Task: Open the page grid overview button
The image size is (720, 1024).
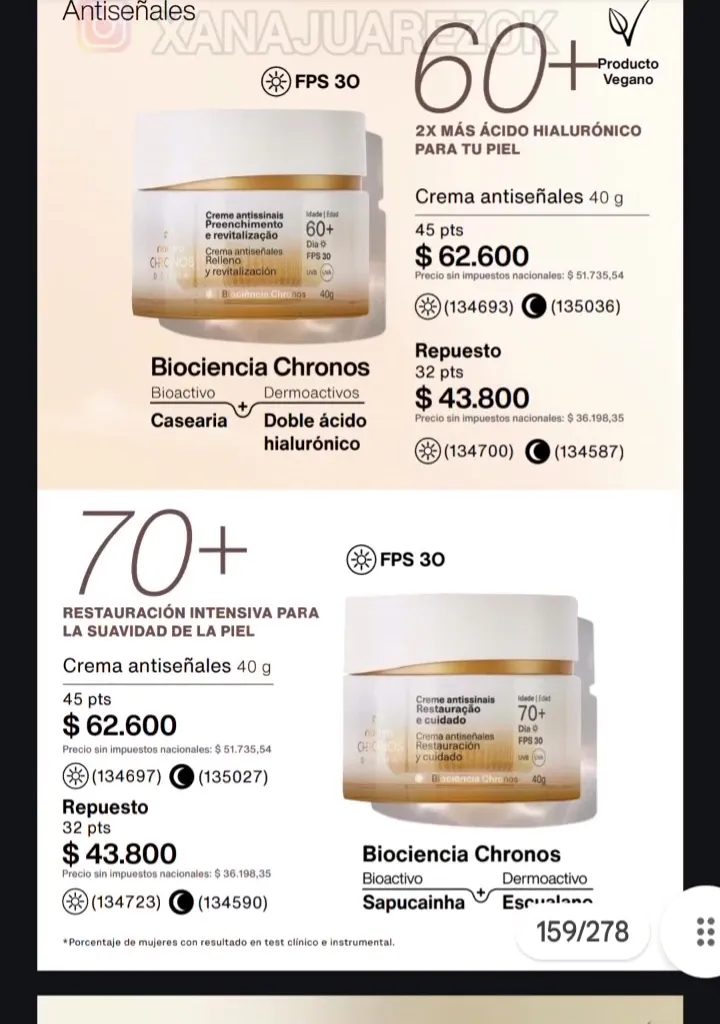Action: (x=704, y=932)
